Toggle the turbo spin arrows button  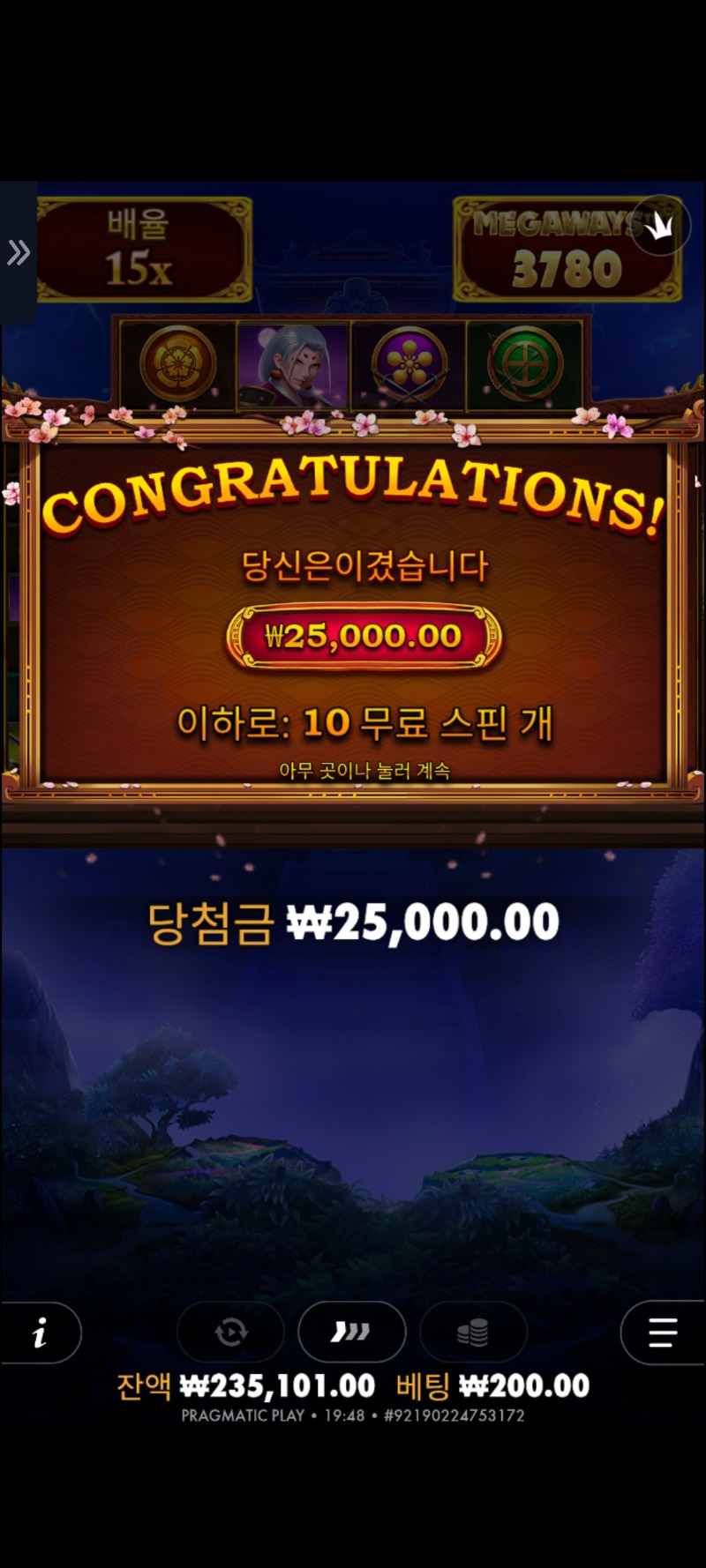(x=351, y=1332)
